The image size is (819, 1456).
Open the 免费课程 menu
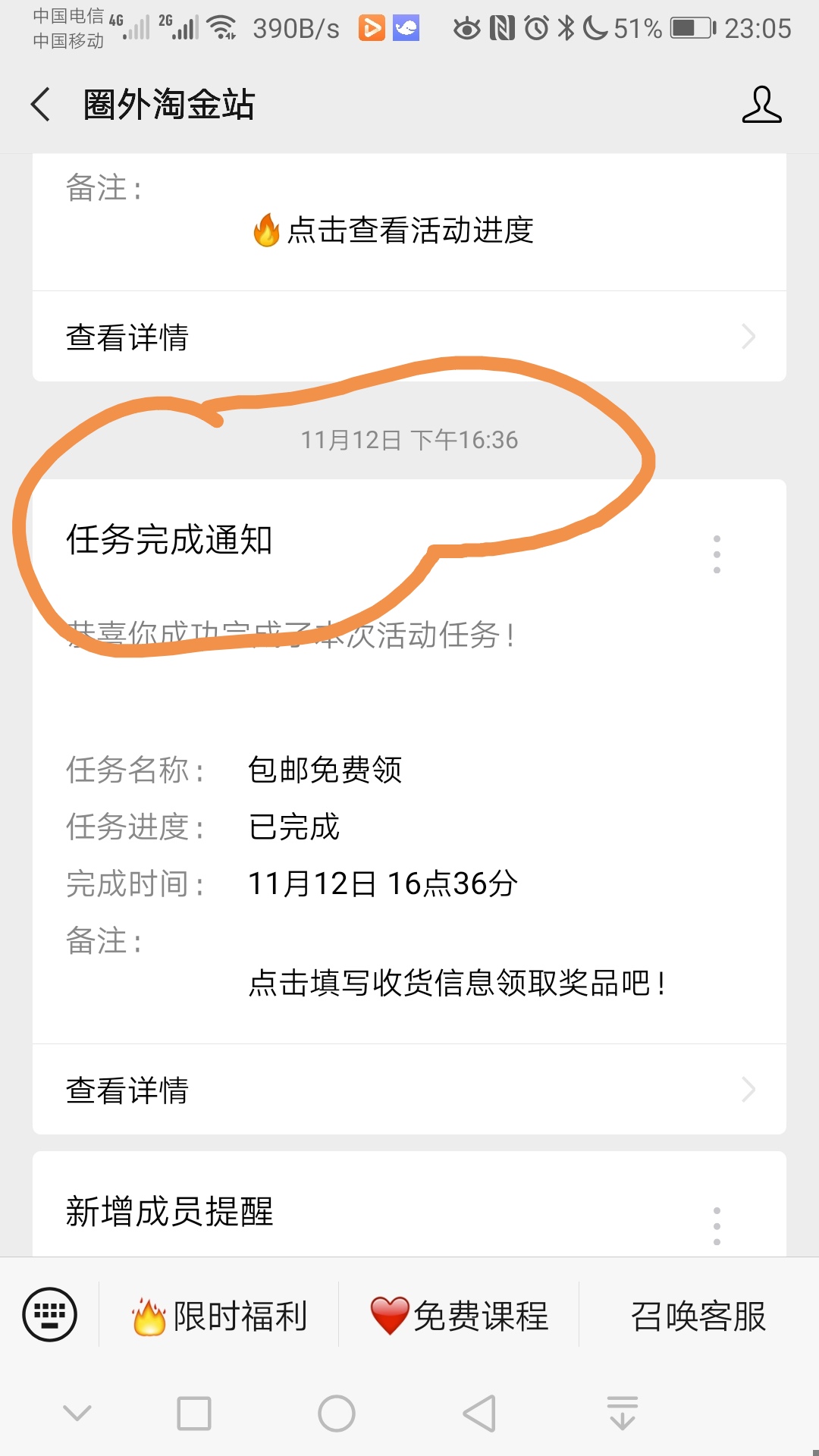pyautogui.click(x=460, y=1316)
